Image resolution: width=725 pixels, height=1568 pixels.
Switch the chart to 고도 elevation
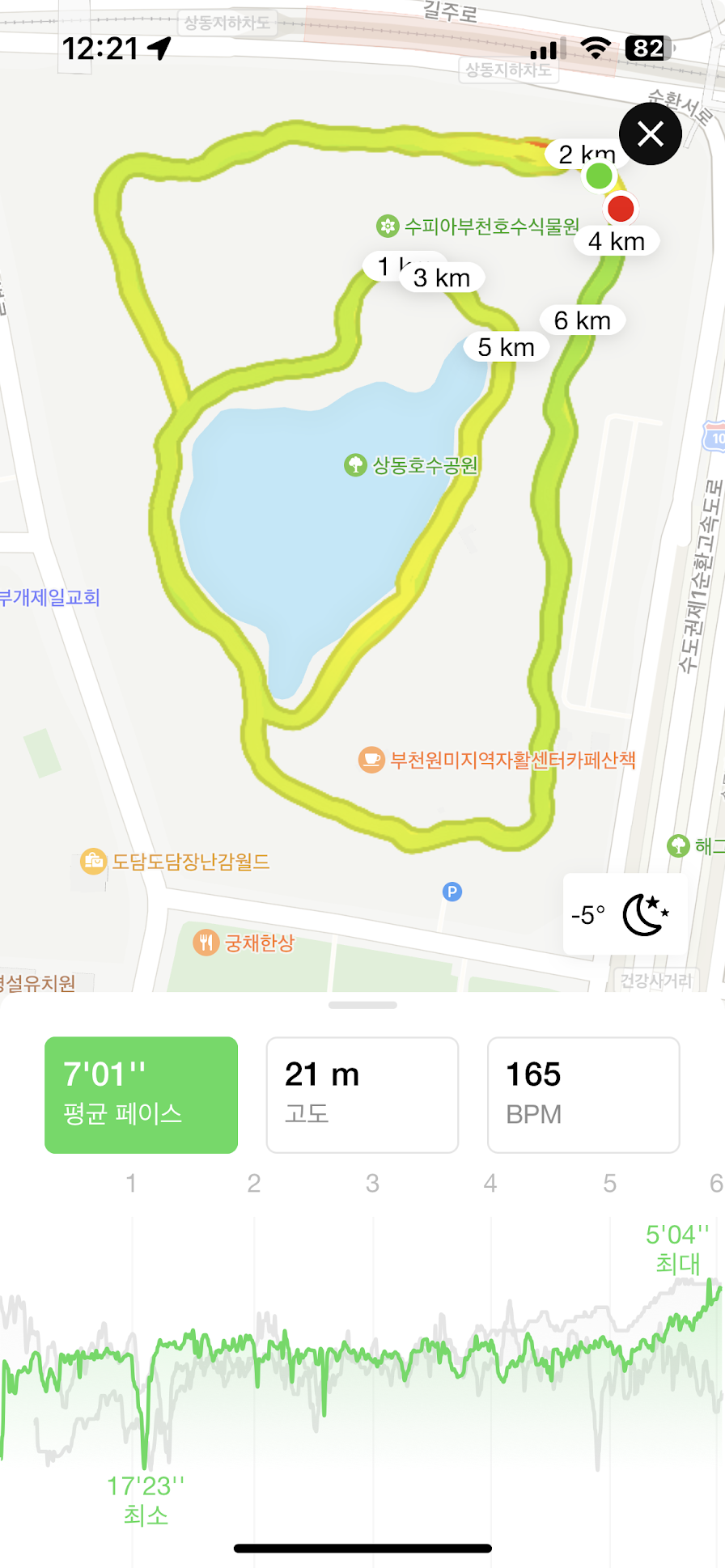[x=362, y=1094]
